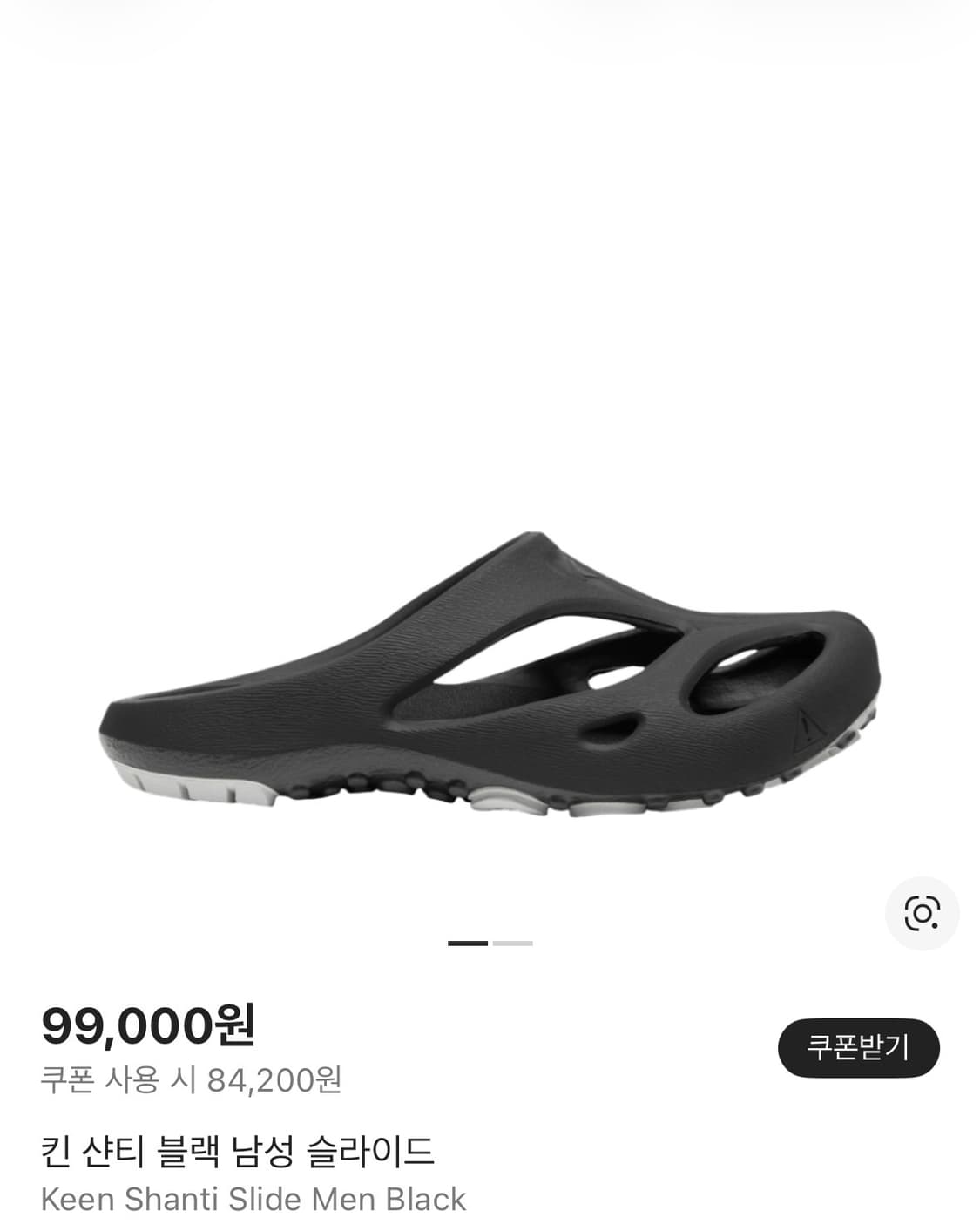Switch to second image via gray indicator bar
Viewport: 980px width, 1231px height.
pos(514,943)
